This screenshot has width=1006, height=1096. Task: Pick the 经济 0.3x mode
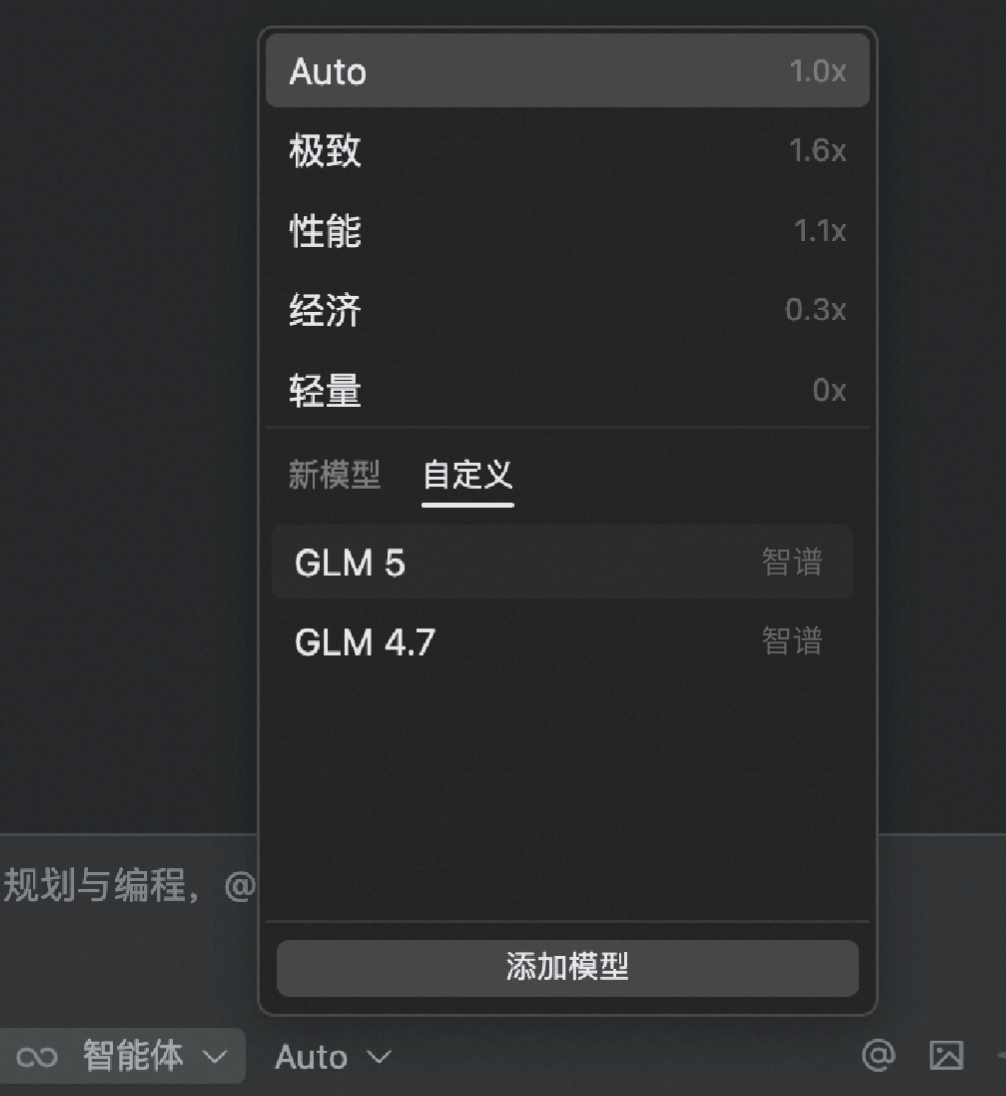click(x=567, y=310)
